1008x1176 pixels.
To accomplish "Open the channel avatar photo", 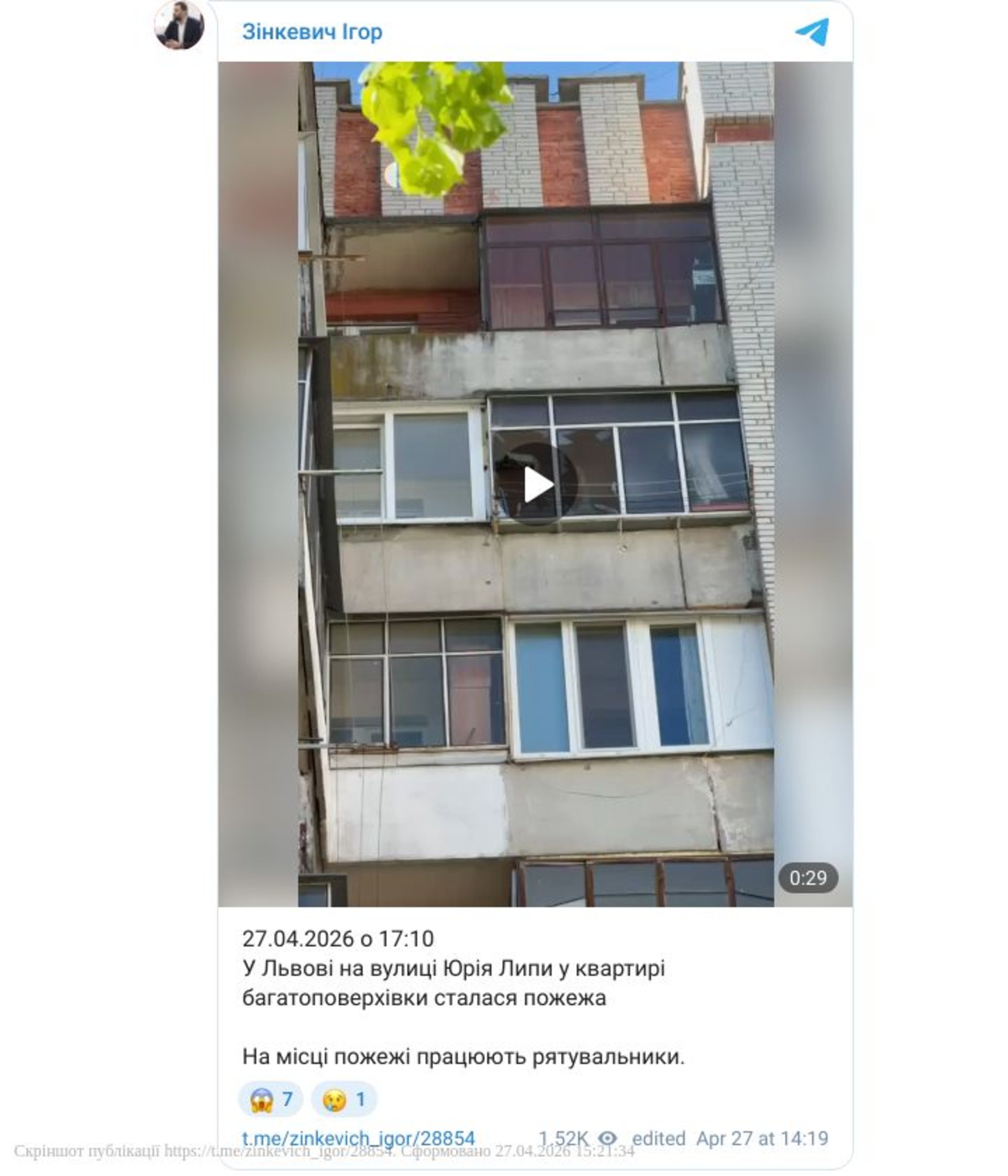I will tap(179, 26).
